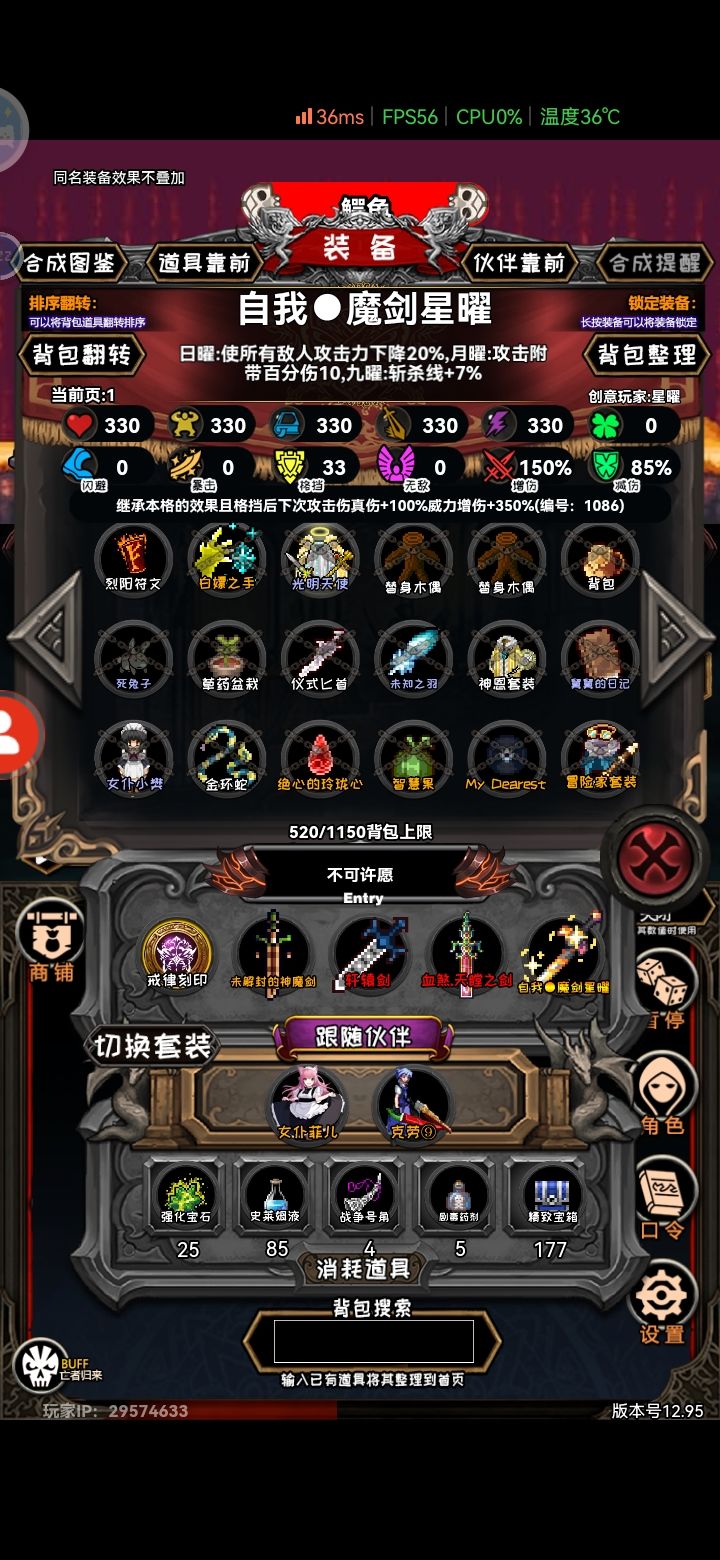Toggle 背包翻转 to flip item order
The width and height of the screenshot is (720, 1560).
point(83,355)
